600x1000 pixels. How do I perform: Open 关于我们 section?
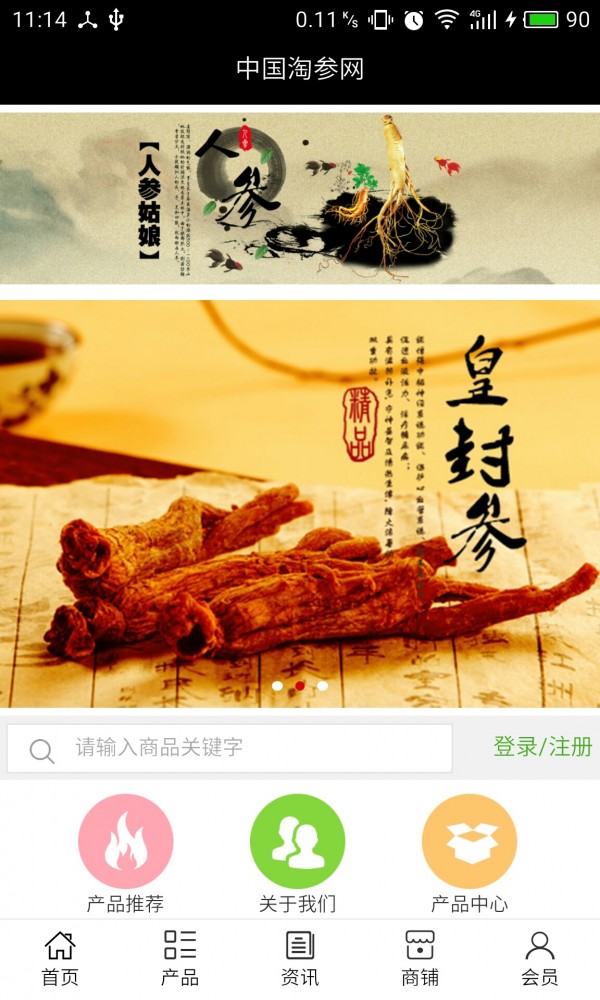click(297, 842)
